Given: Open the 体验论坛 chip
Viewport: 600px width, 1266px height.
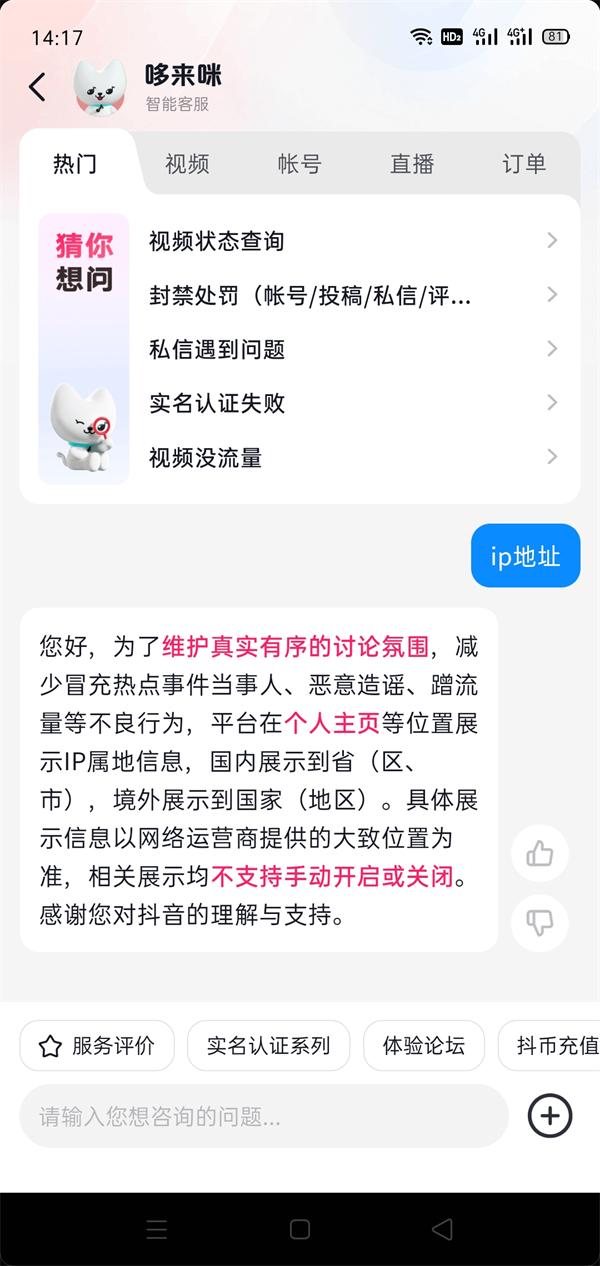Looking at the screenshot, I should coord(424,1046).
